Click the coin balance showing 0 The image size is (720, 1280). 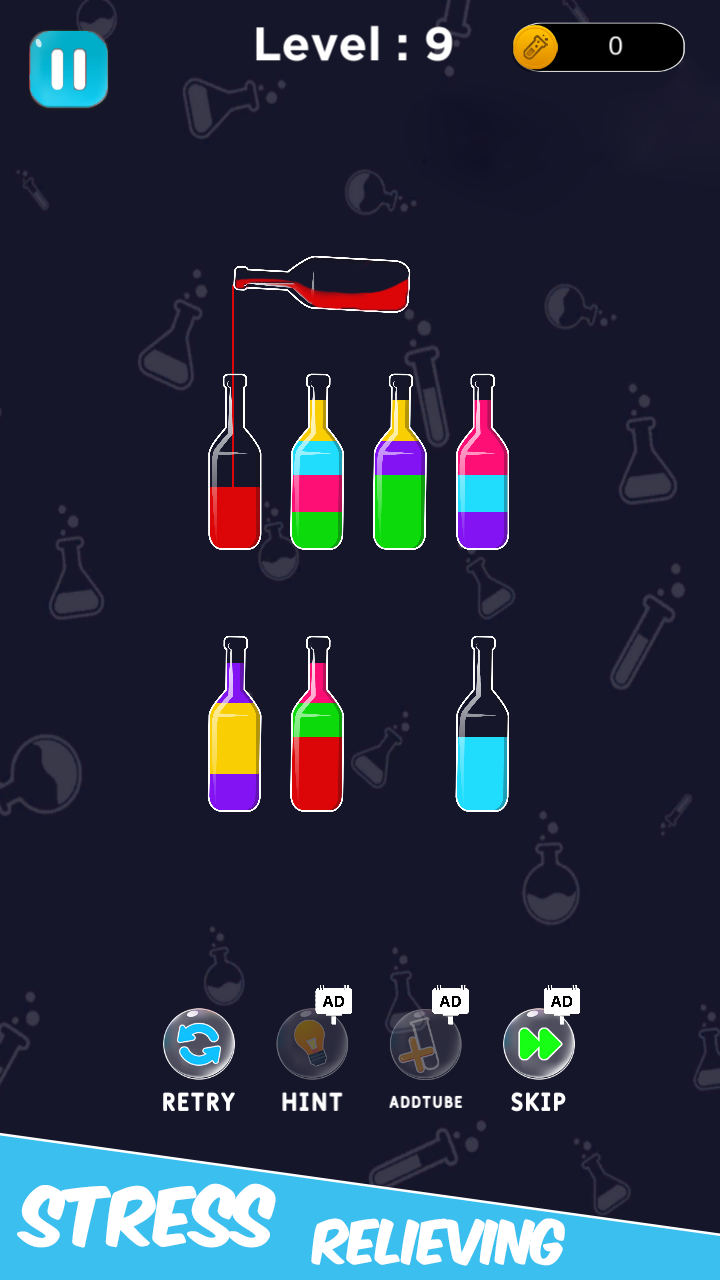(x=615, y=46)
